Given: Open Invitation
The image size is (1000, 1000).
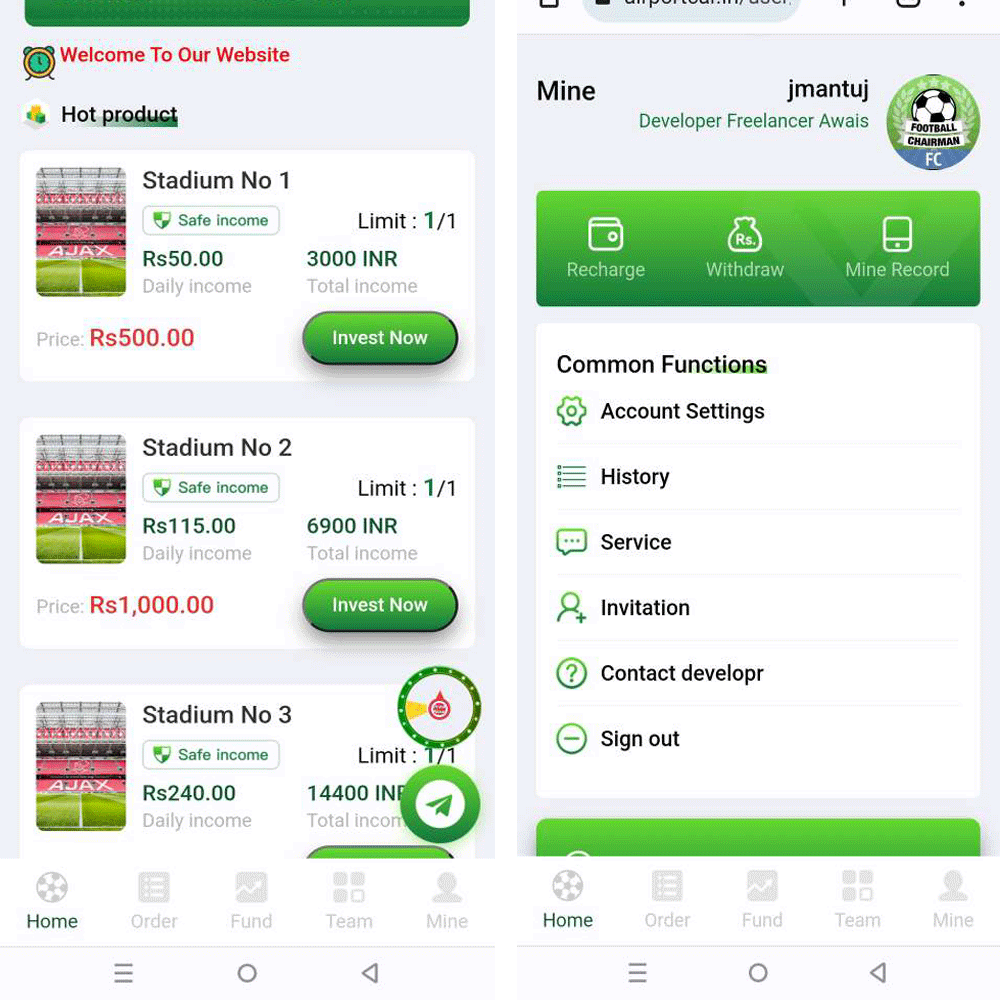Looking at the screenshot, I should click(x=644, y=608).
